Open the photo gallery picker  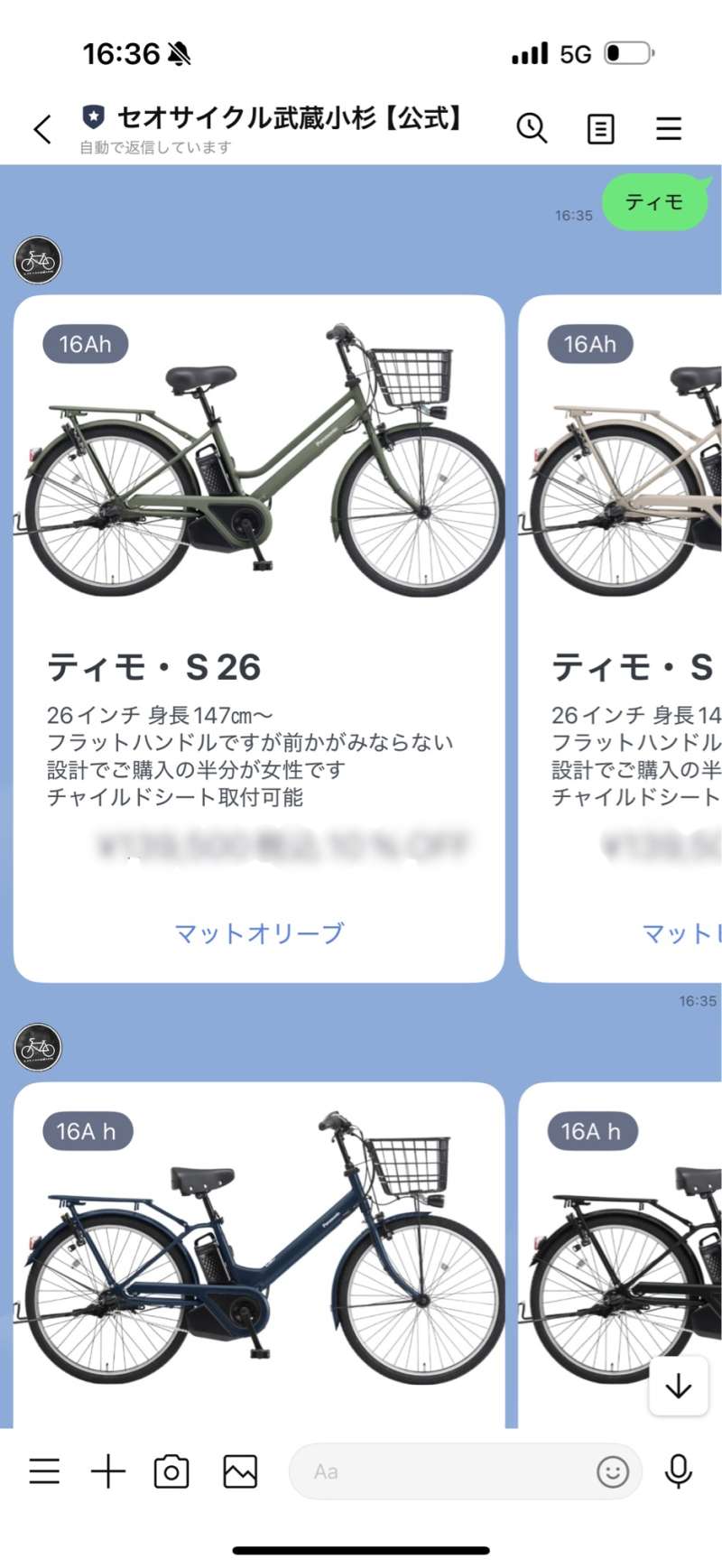point(240,1471)
